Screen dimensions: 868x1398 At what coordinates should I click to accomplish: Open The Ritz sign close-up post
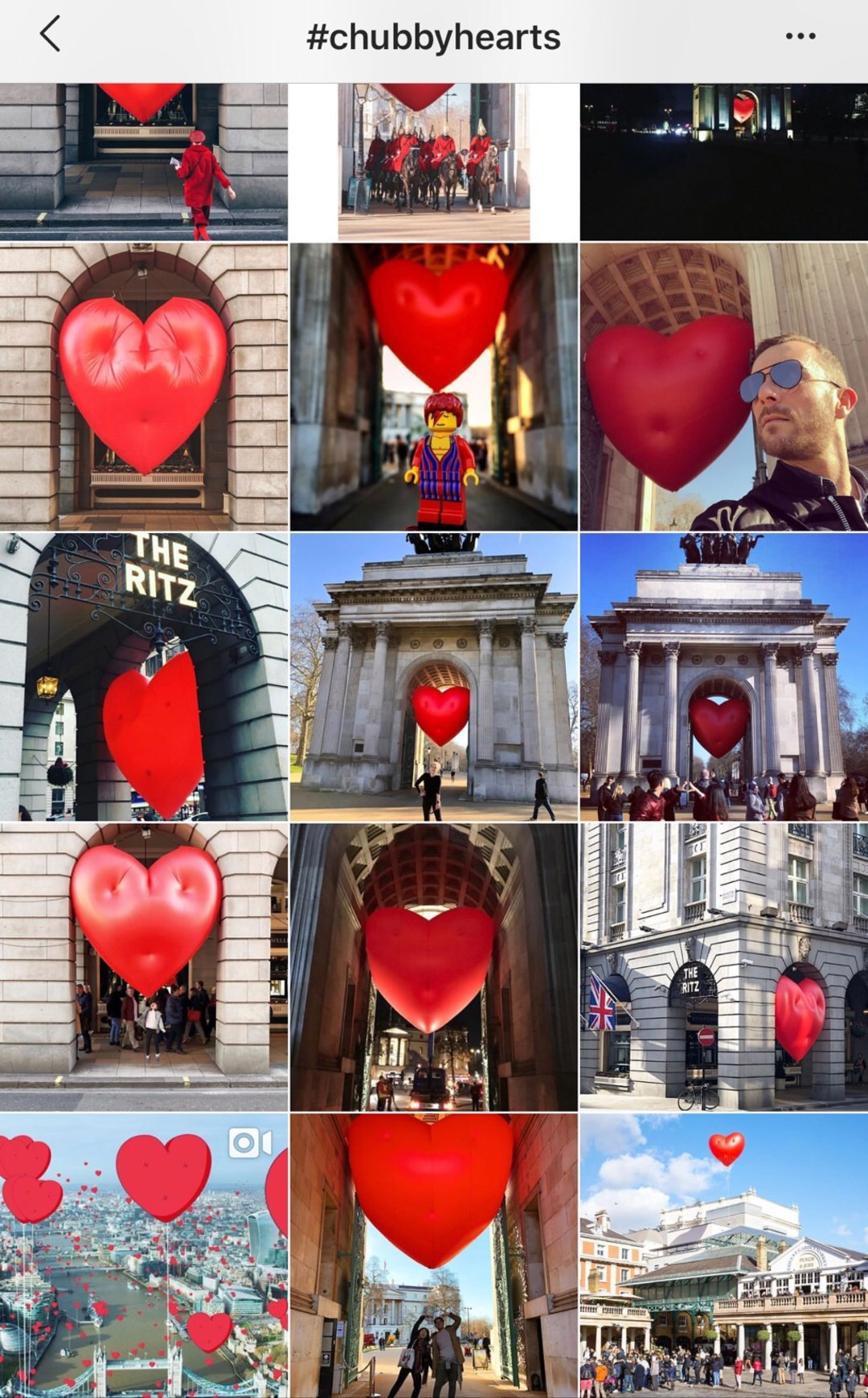click(143, 676)
